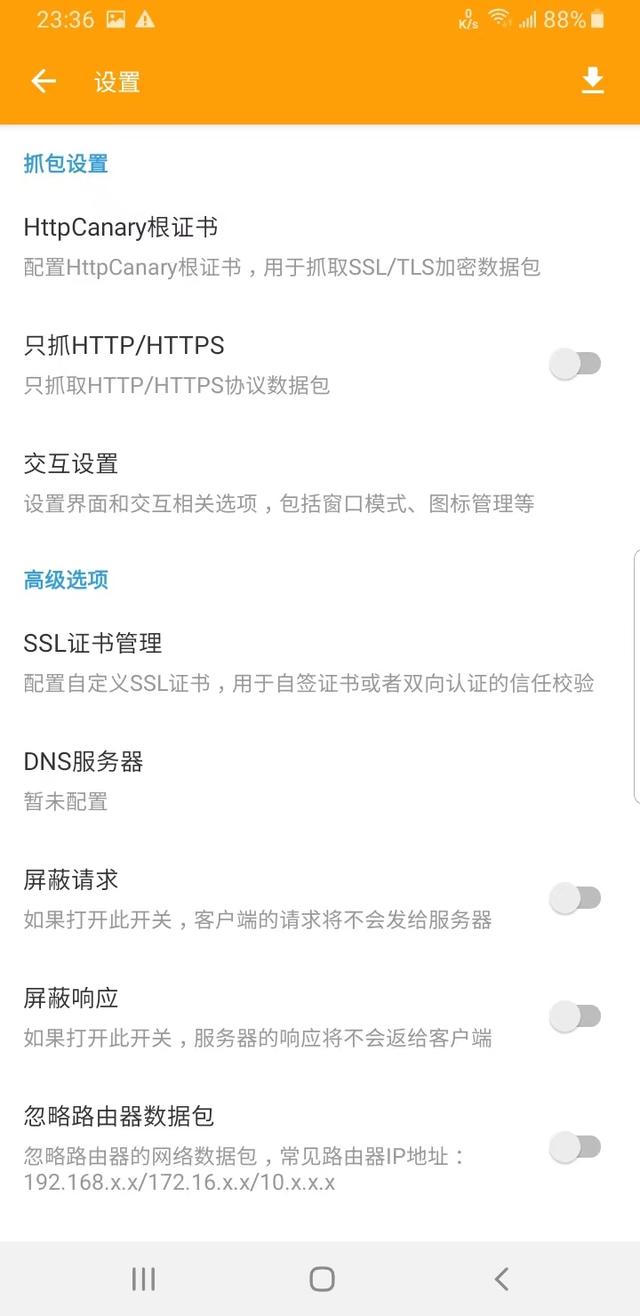Toggle the 屏蔽响应 switch
640x1316 pixels.
tap(576, 1016)
